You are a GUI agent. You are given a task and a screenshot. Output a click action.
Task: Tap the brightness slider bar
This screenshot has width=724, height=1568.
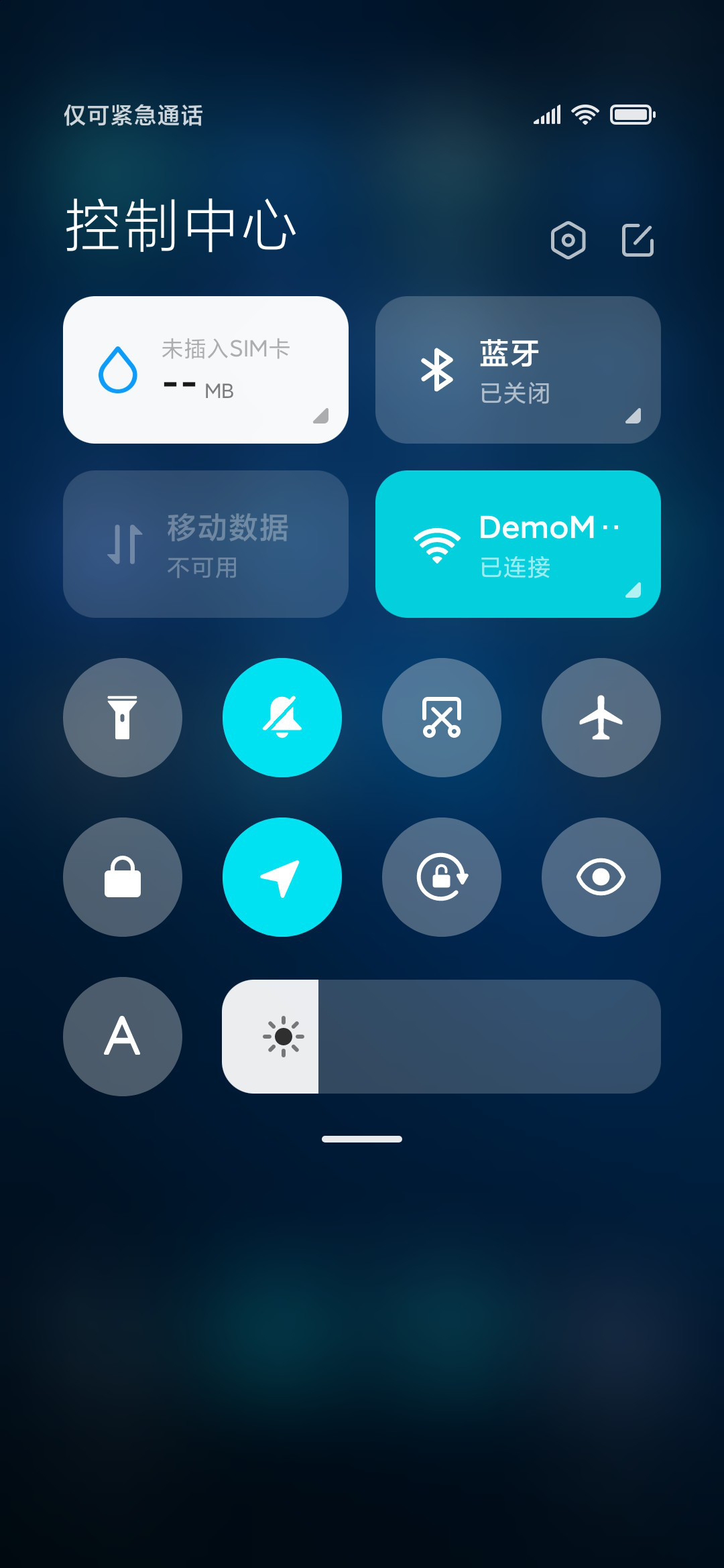click(442, 1037)
